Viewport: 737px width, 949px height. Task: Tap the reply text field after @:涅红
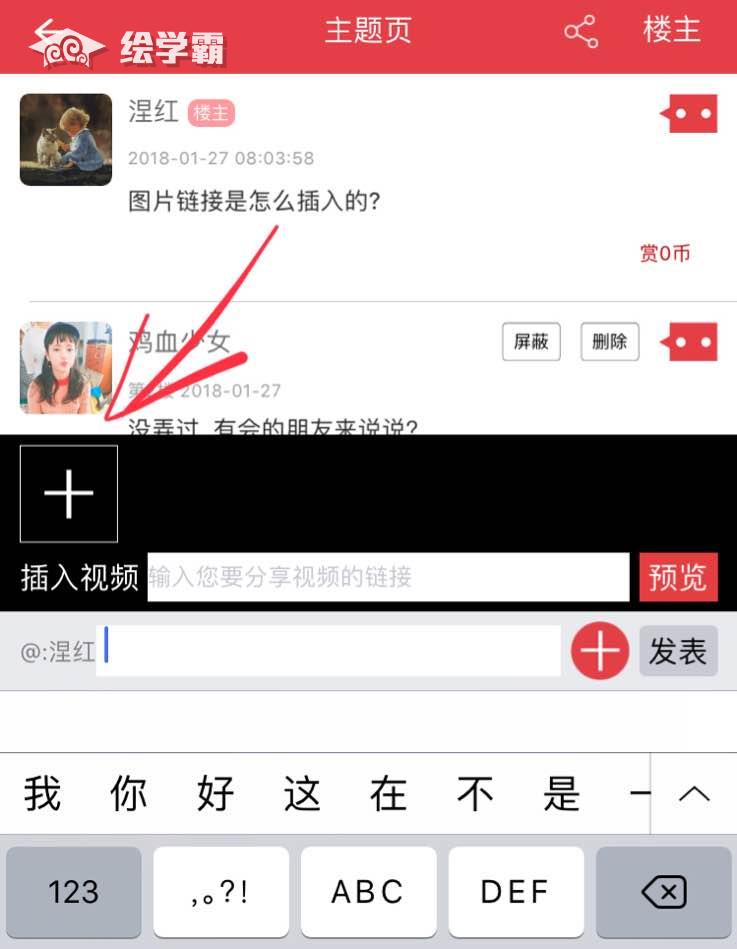tap(330, 651)
